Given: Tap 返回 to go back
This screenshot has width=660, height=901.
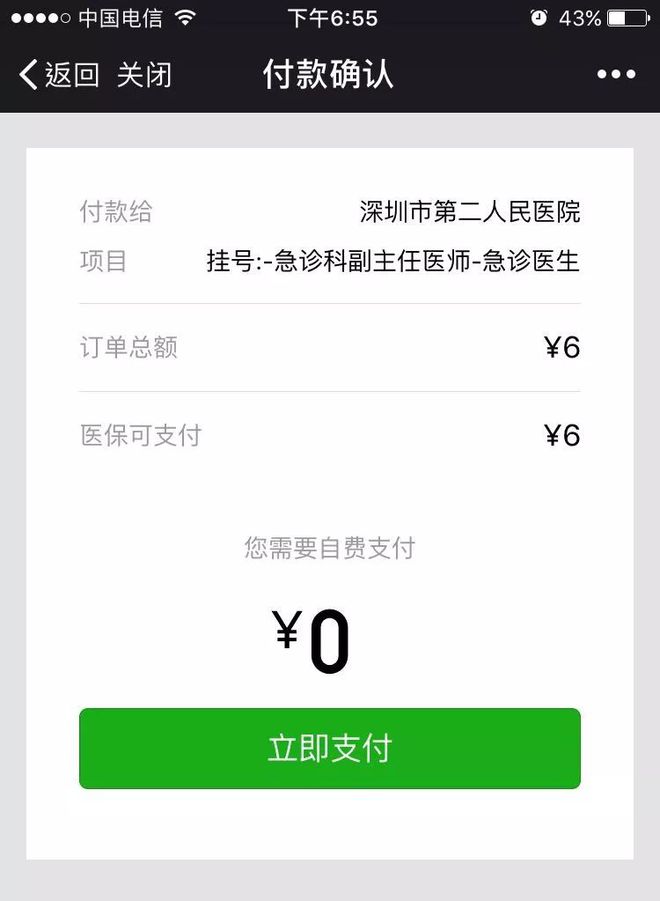Looking at the screenshot, I should tap(60, 75).
